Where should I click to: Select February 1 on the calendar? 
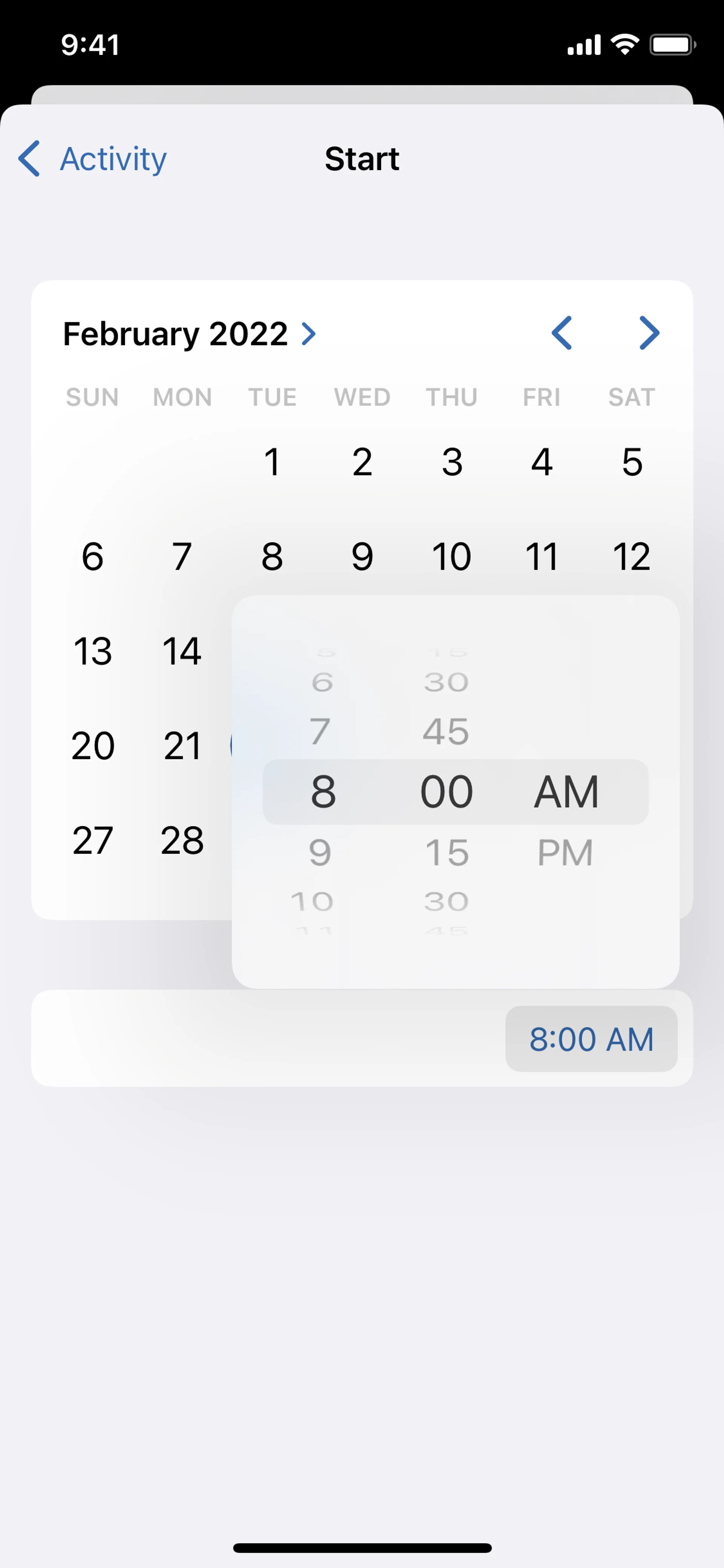(x=272, y=462)
